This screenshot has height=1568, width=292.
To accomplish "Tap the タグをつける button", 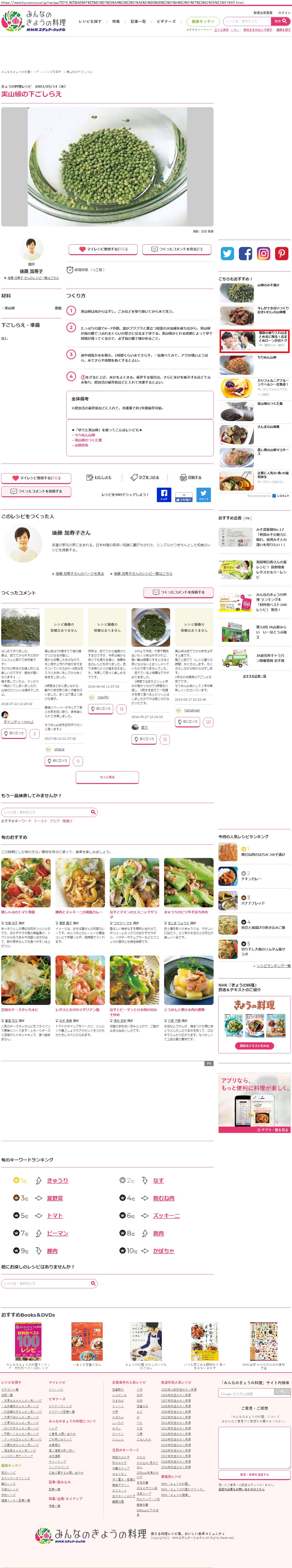I will pyautogui.click(x=145, y=477).
